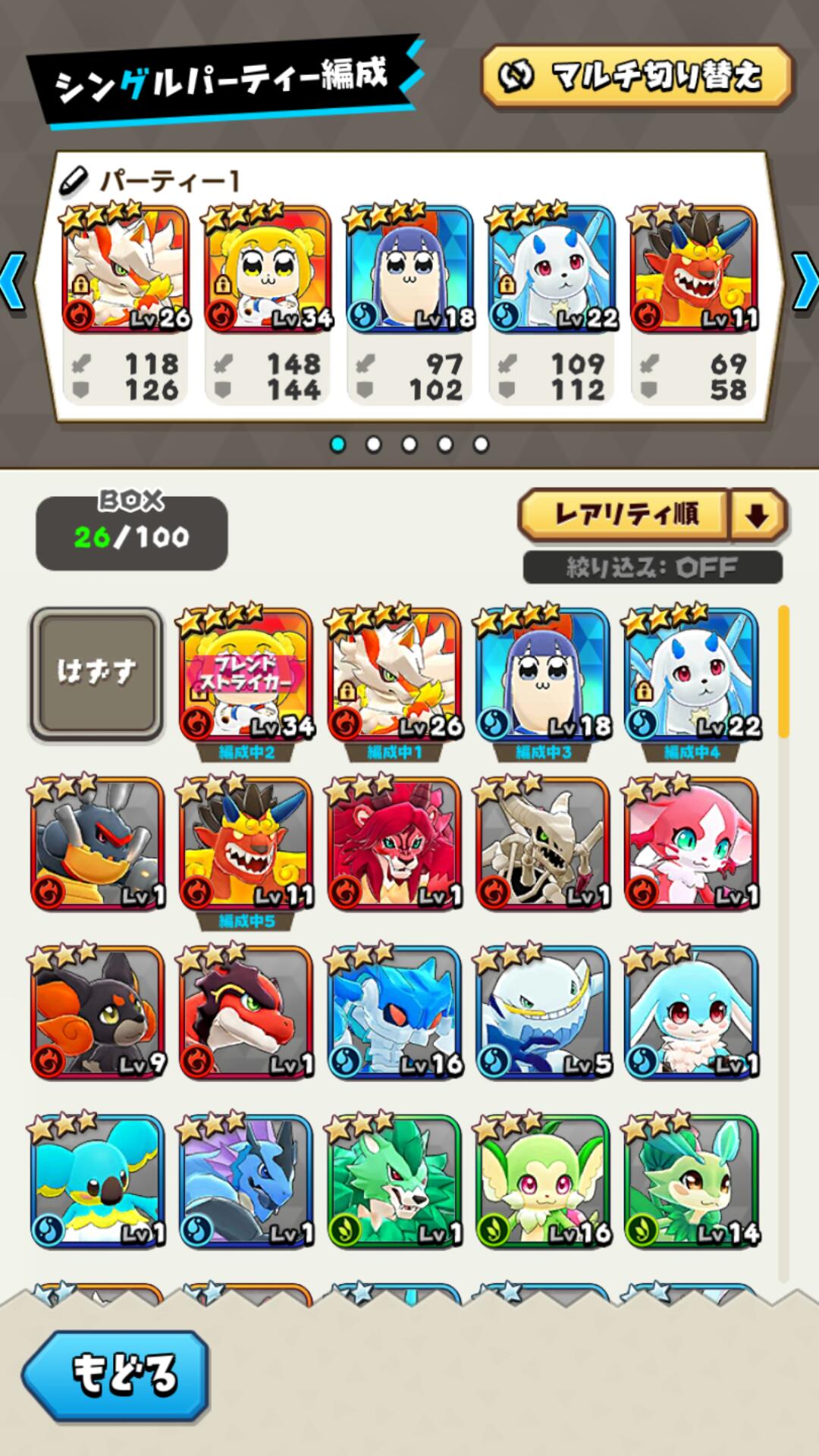Tap the マルチ切り替え button
Screen dimensions: 819x1456
637,76
